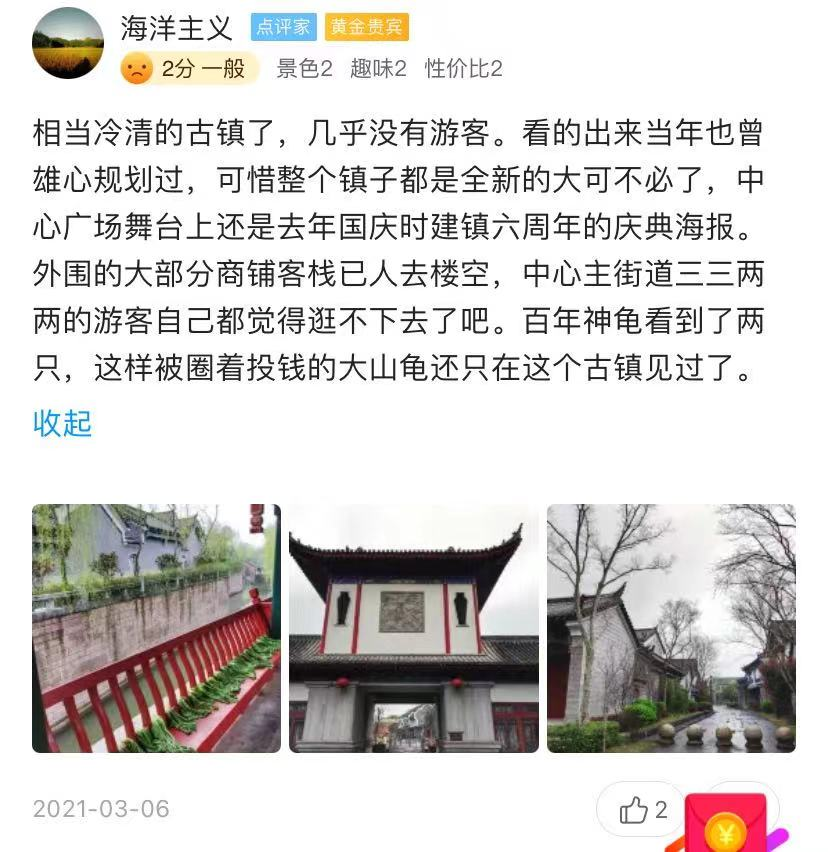828x852 pixels.
Task: View the gate tower photo
Action: point(413,628)
